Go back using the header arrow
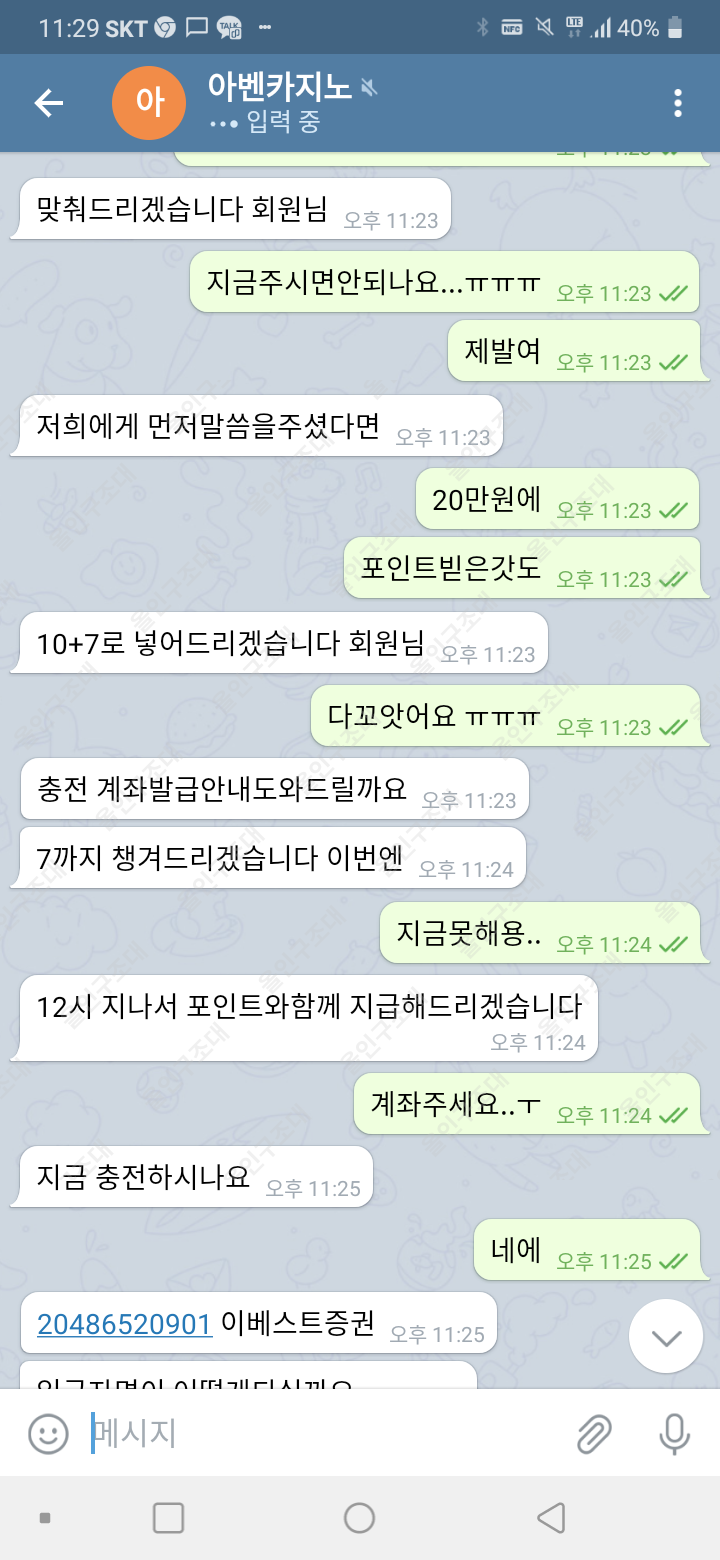The width and height of the screenshot is (720, 1560). click(x=48, y=103)
